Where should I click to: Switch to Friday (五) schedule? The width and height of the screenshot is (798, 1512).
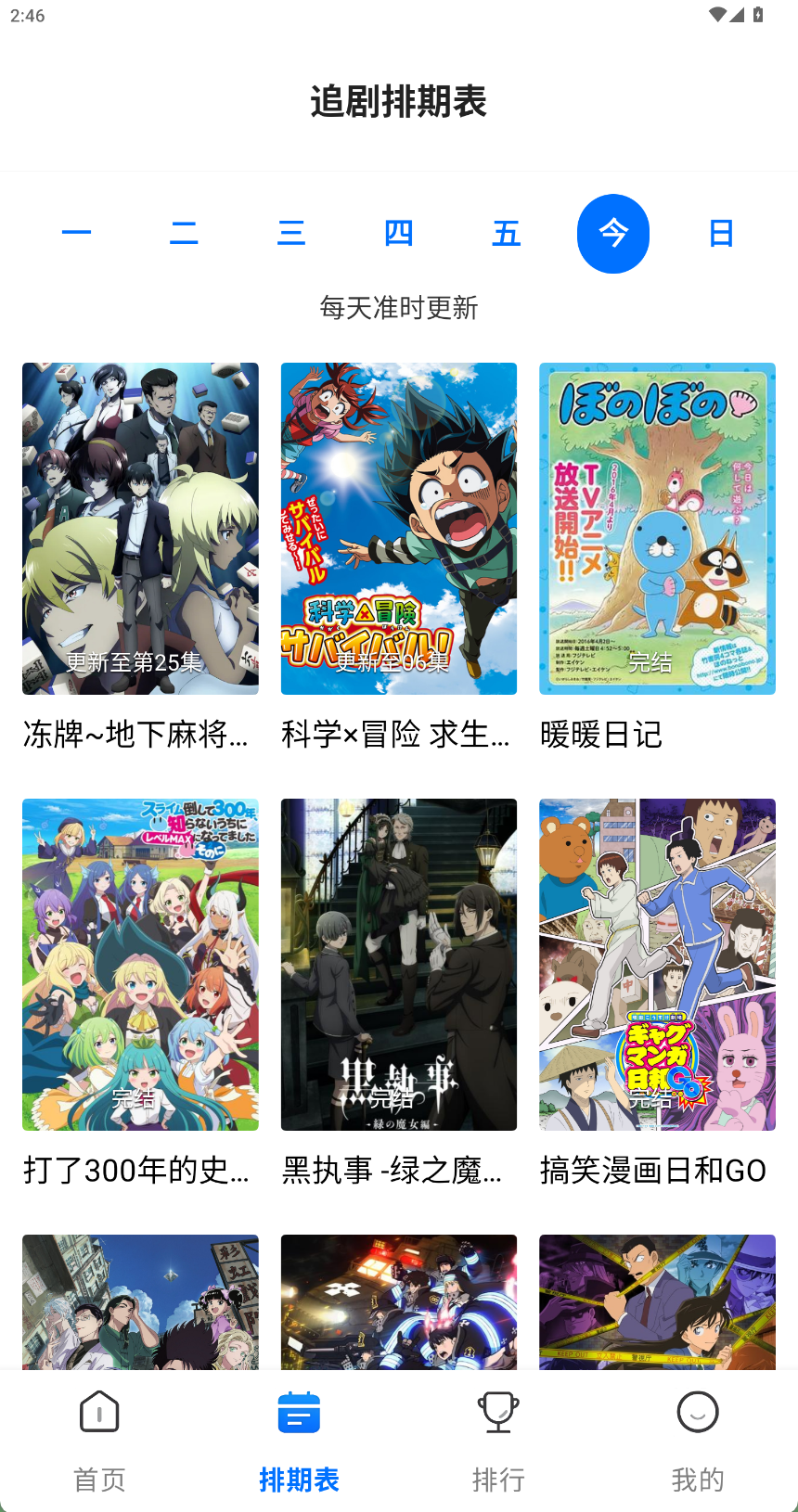(x=506, y=233)
